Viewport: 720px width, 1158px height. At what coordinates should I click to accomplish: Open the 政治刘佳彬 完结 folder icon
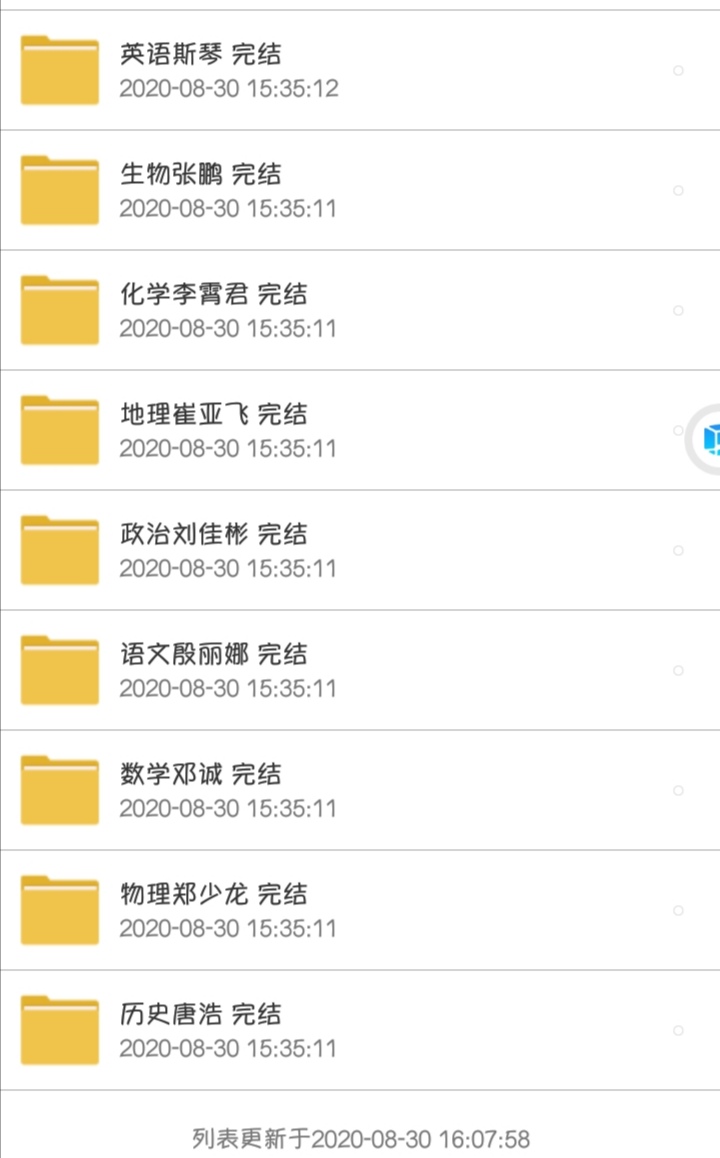coord(58,550)
